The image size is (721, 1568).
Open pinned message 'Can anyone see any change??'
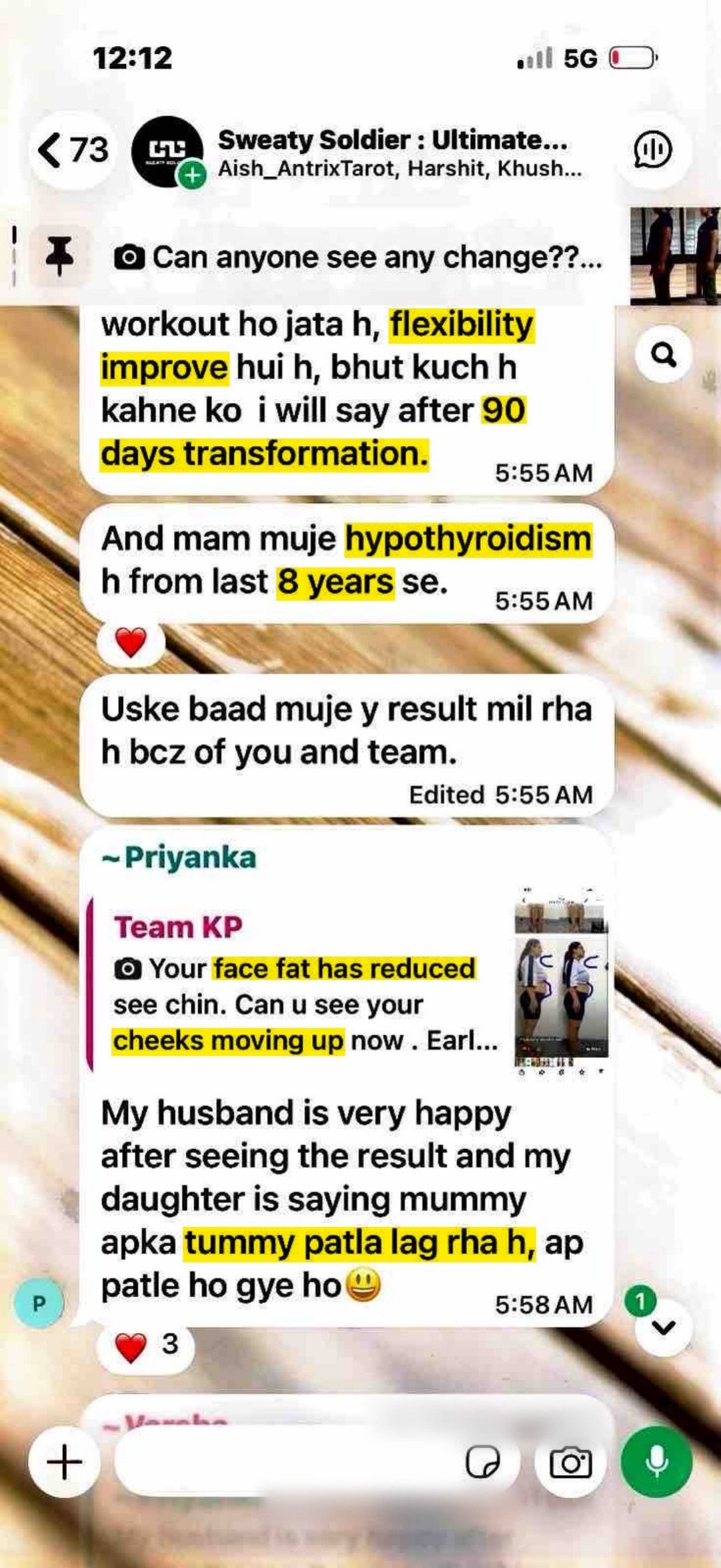(360, 258)
